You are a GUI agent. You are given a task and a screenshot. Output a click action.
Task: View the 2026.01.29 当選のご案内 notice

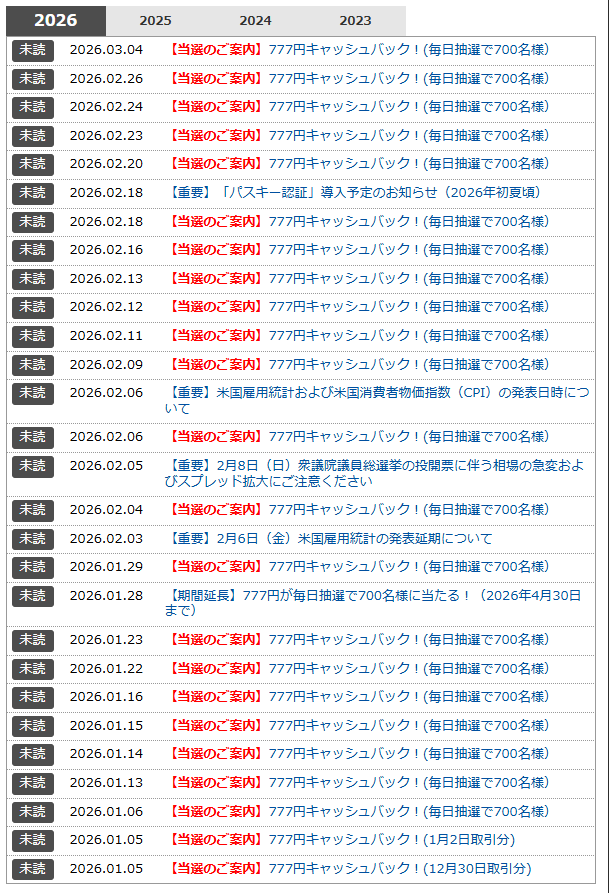358,566
